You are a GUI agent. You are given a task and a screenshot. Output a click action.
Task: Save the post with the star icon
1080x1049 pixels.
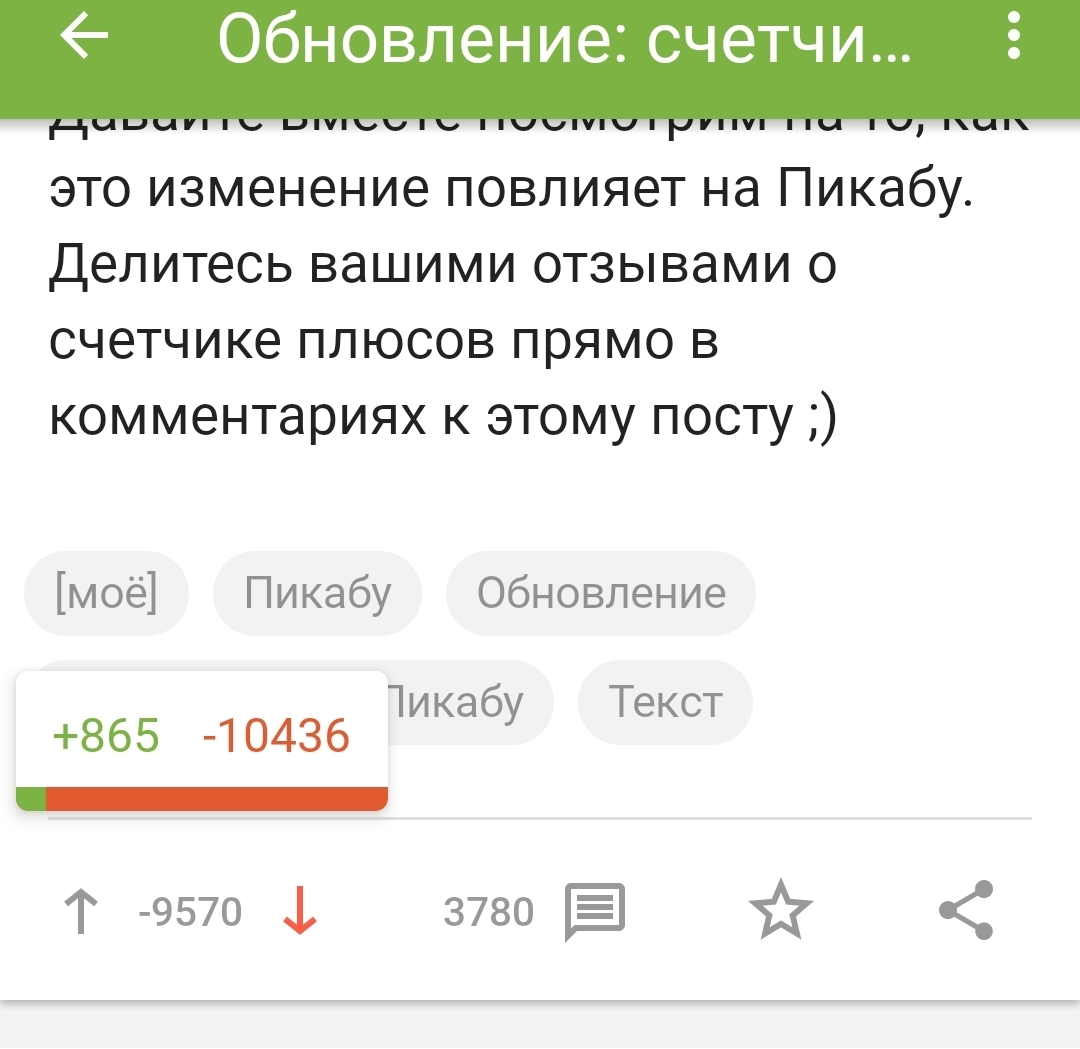pyautogui.click(x=781, y=911)
